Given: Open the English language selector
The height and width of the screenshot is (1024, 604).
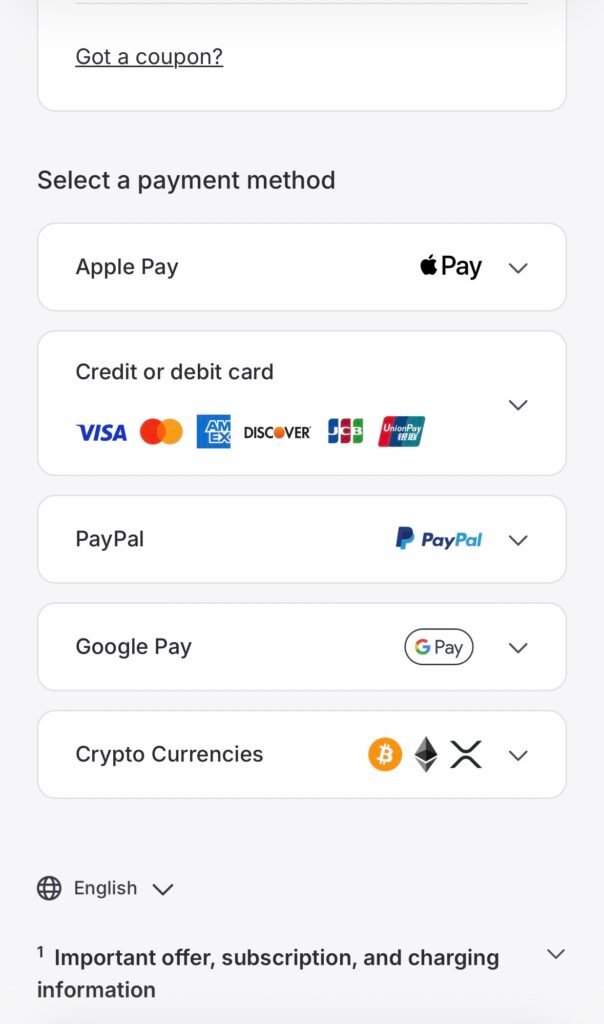Looking at the screenshot, I should point(105,888).
